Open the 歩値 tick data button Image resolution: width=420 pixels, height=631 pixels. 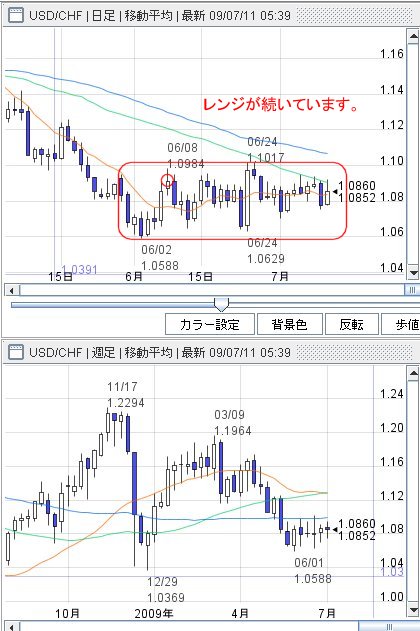tap(401, 324)
